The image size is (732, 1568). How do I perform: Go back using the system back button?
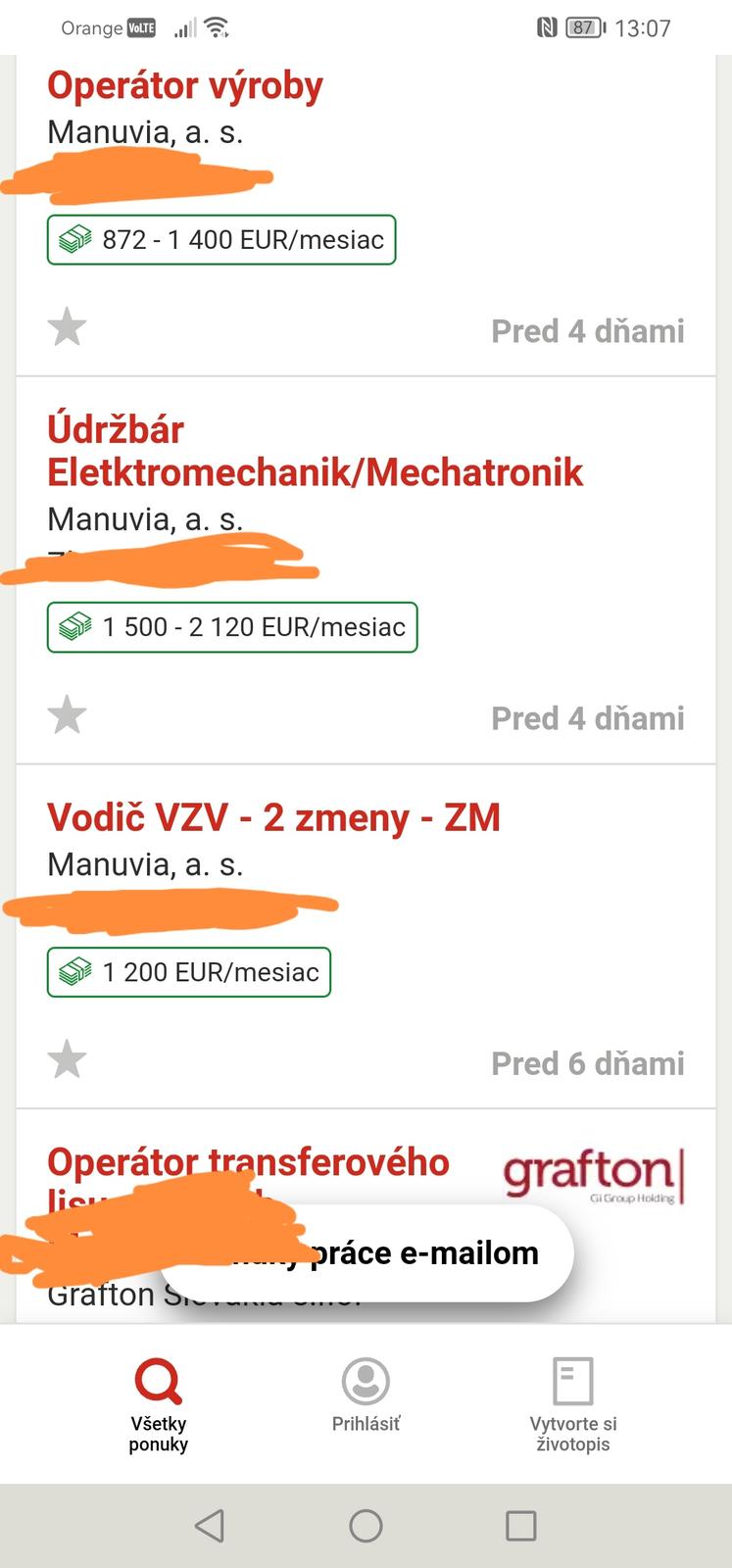coord(209,1526)
